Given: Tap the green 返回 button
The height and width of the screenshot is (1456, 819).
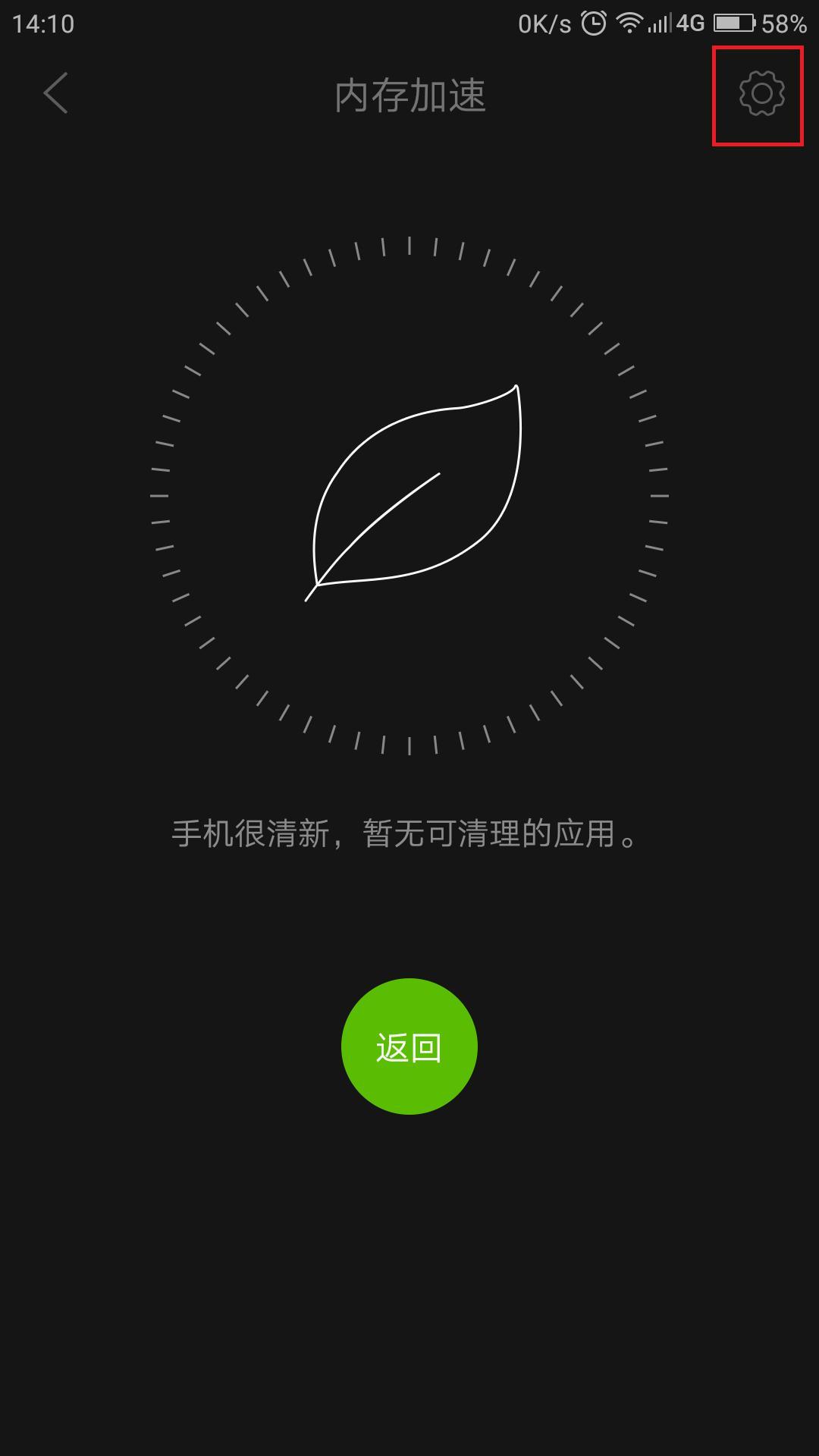Looking at the screenshot, I should point(409,1046).
